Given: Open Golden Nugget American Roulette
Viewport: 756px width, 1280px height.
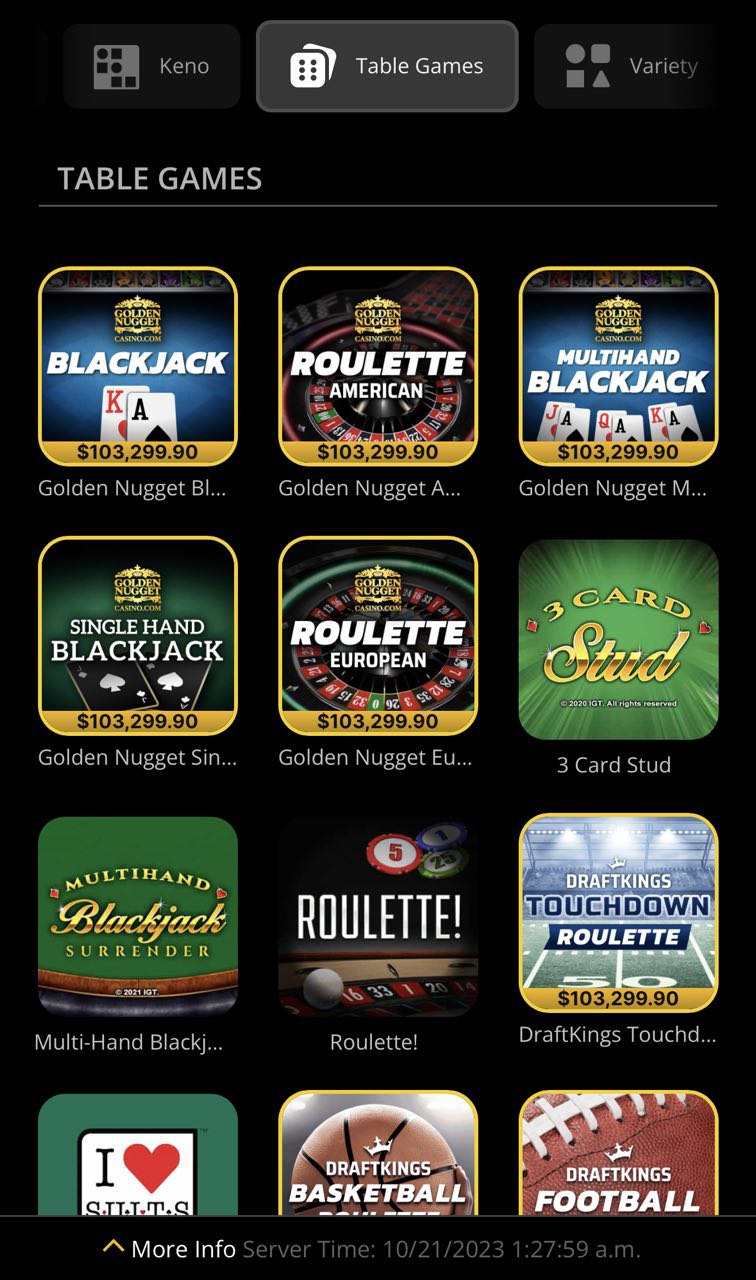Looking at the screenshot, I should [378, 366].
